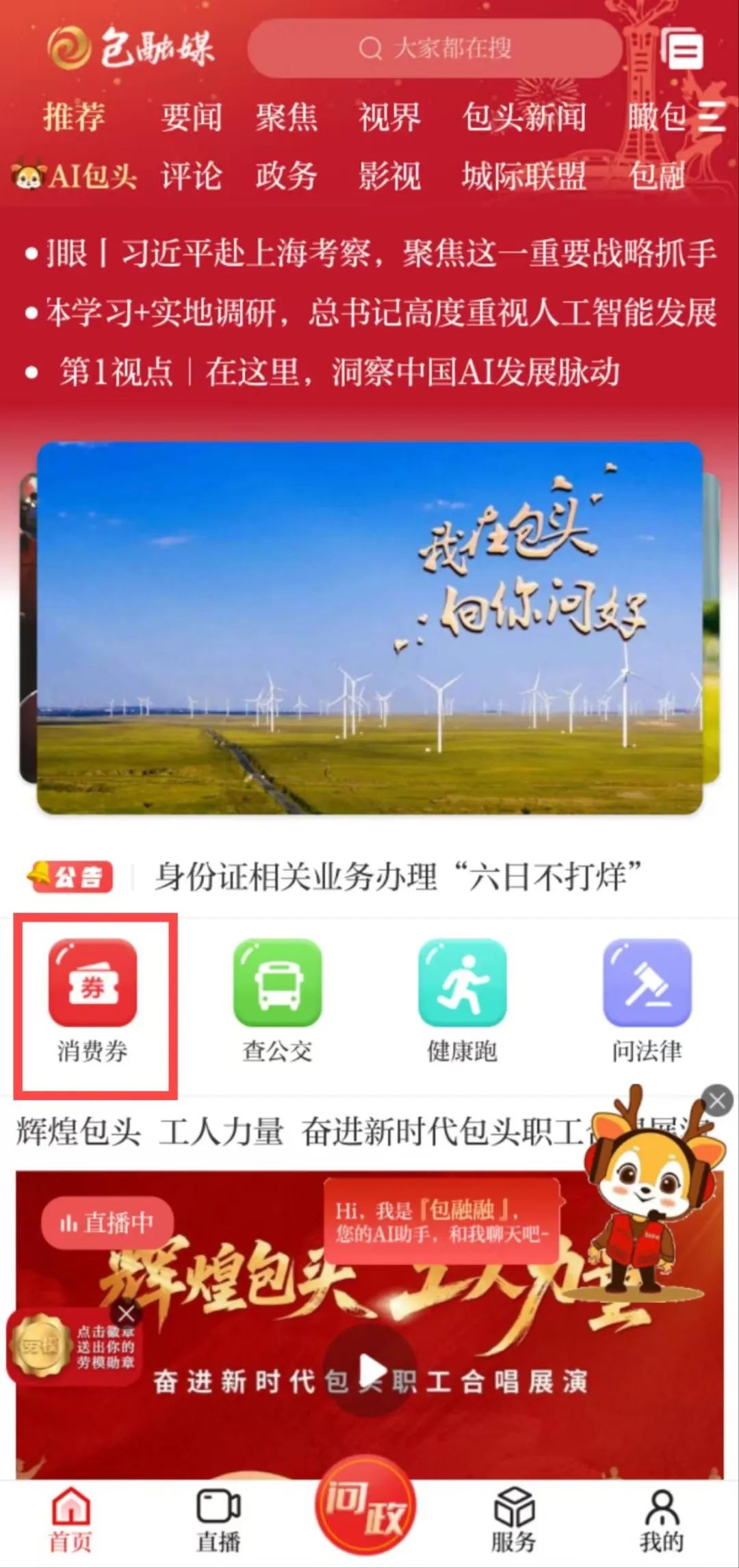Open the 政务 channel tab
The height and width of the screenshot is (1568, 739).
coord(286,176)
